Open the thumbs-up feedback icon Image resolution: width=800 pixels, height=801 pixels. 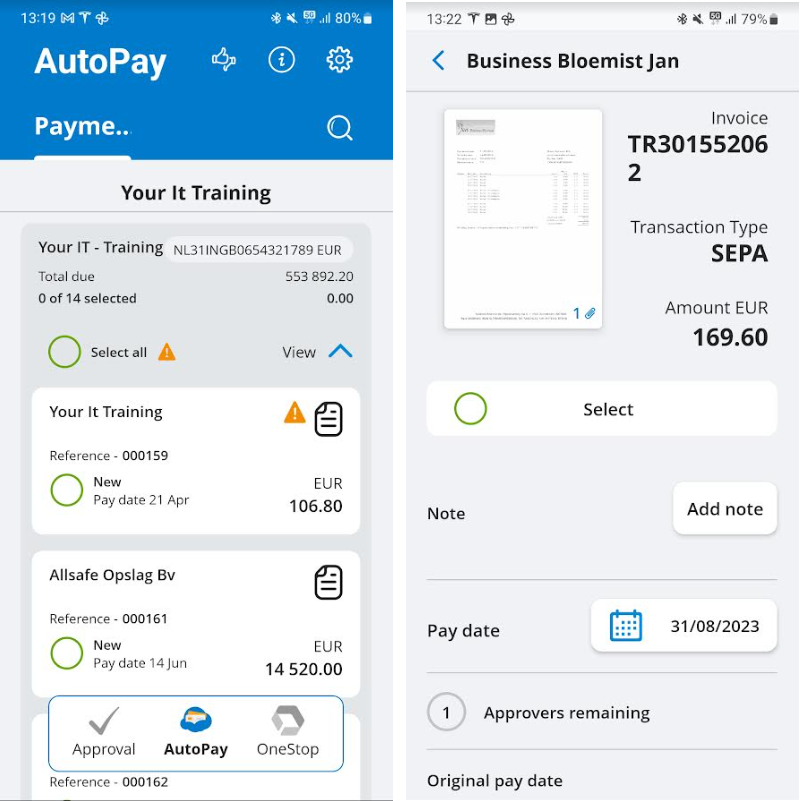224,61
